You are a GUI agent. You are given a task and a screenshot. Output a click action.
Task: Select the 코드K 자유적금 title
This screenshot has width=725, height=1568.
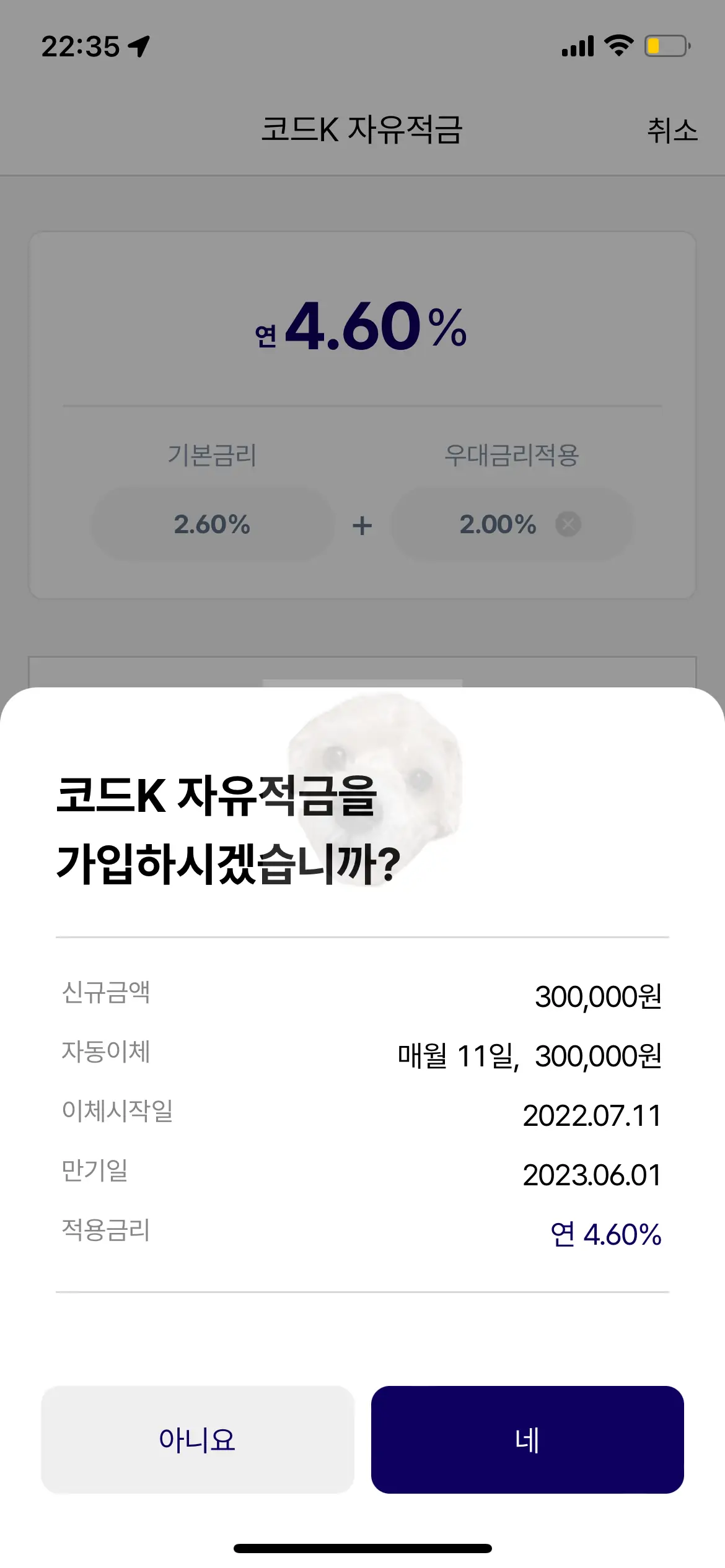[362, 130]
